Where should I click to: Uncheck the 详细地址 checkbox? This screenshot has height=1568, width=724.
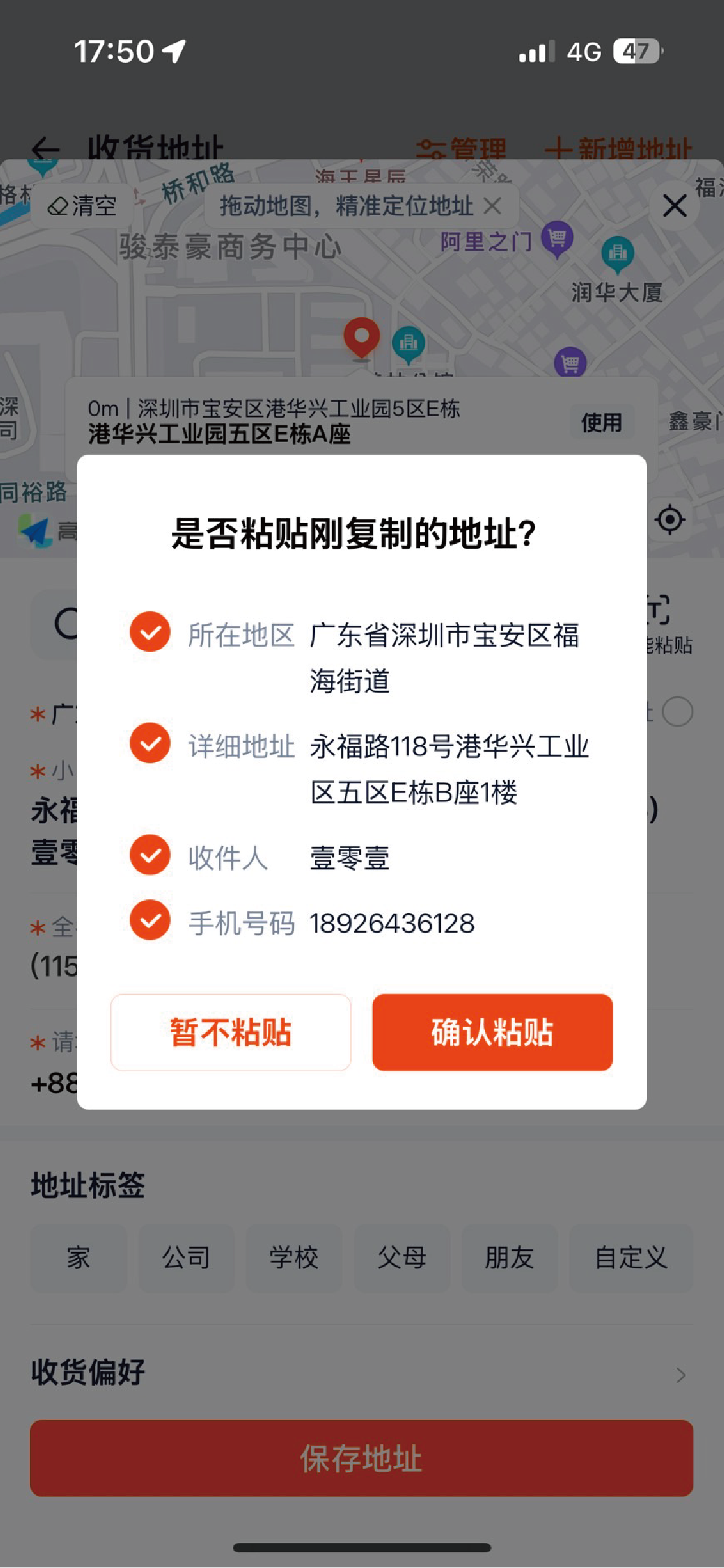point(150,742)
